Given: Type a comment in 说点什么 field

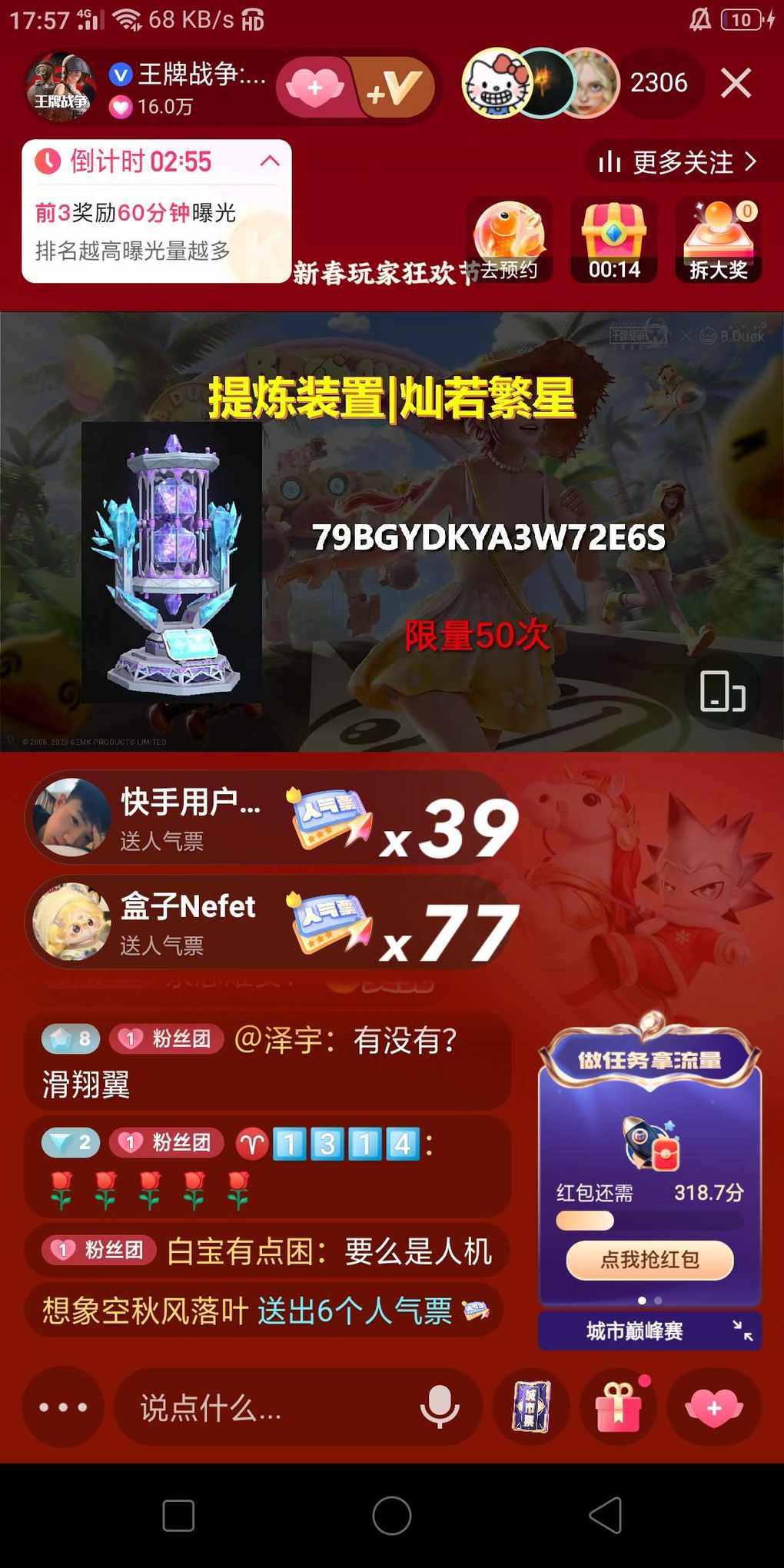Looking at the screenshot, I should tap(261, 1407).
